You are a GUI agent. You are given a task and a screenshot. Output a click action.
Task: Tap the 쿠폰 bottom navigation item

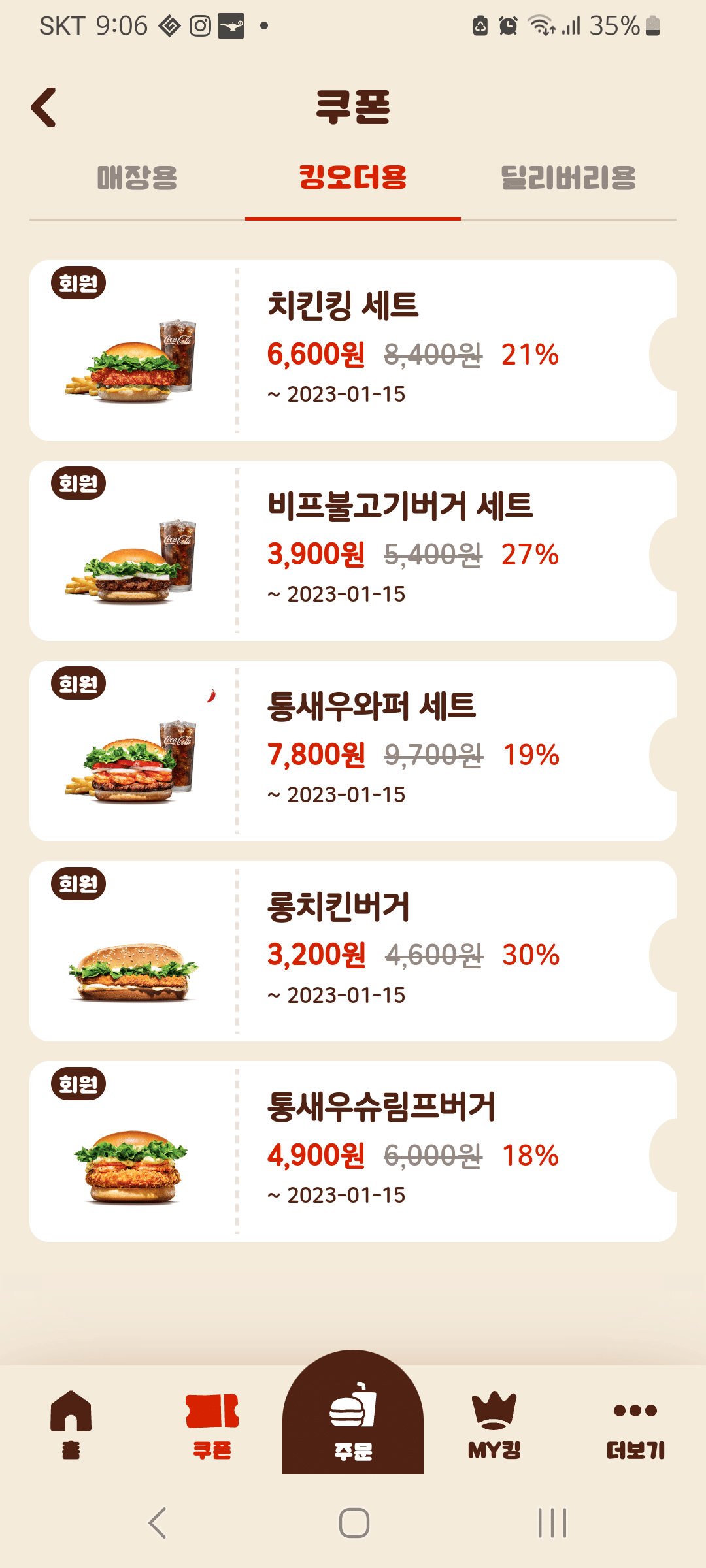coord(212,1424)
